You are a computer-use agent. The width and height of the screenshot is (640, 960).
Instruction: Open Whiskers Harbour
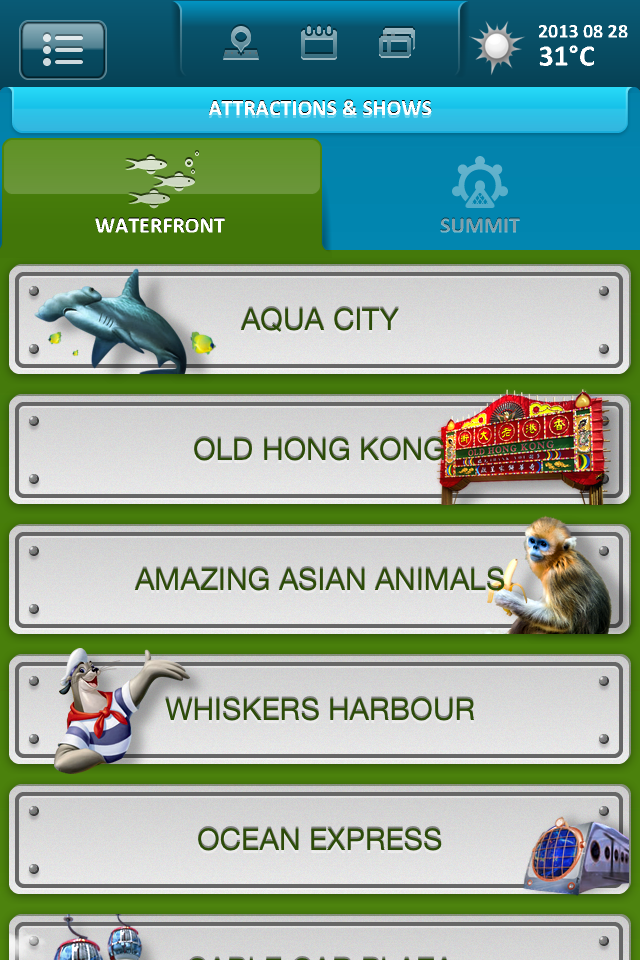click(x=320, y=709)
